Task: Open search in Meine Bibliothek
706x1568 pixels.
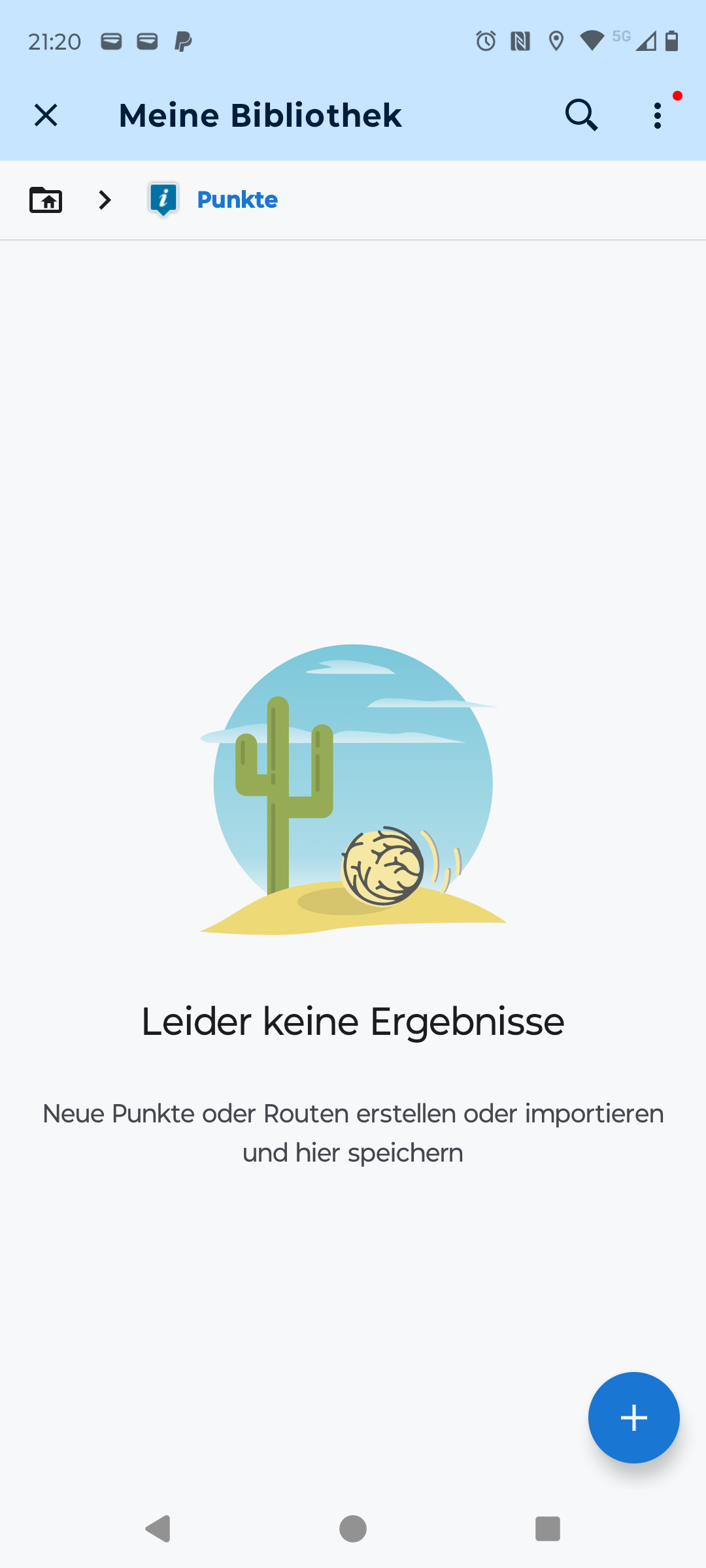Action: (x=581, y=116)
